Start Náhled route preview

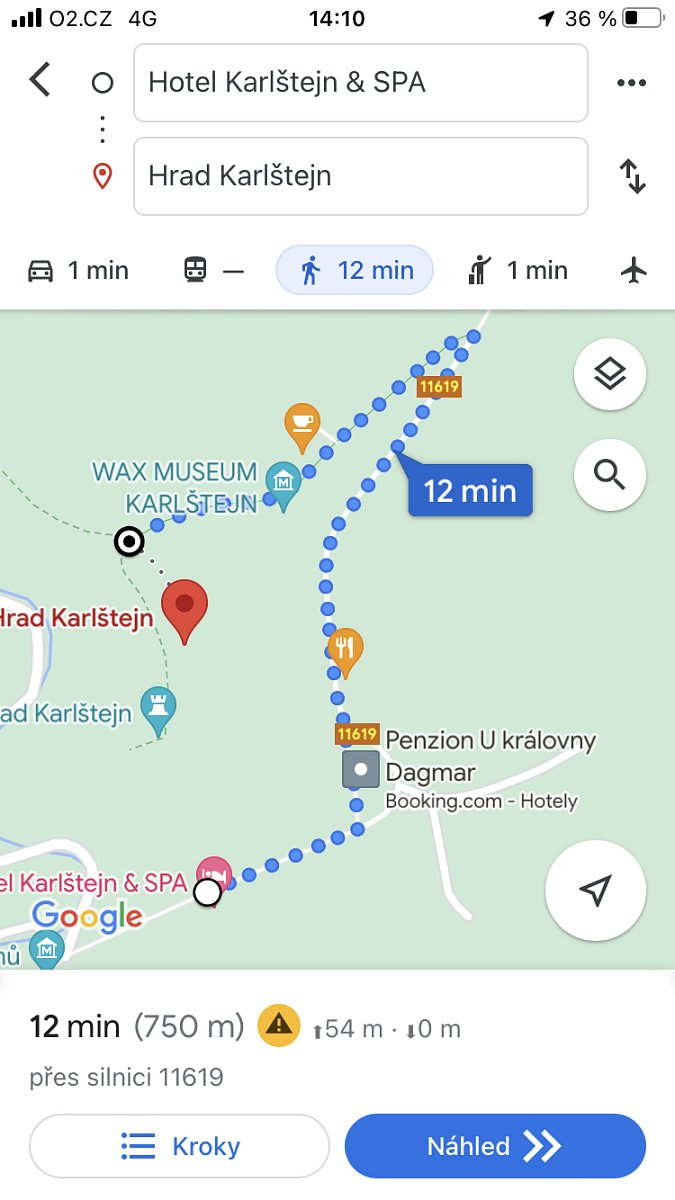pos(495,1146)
